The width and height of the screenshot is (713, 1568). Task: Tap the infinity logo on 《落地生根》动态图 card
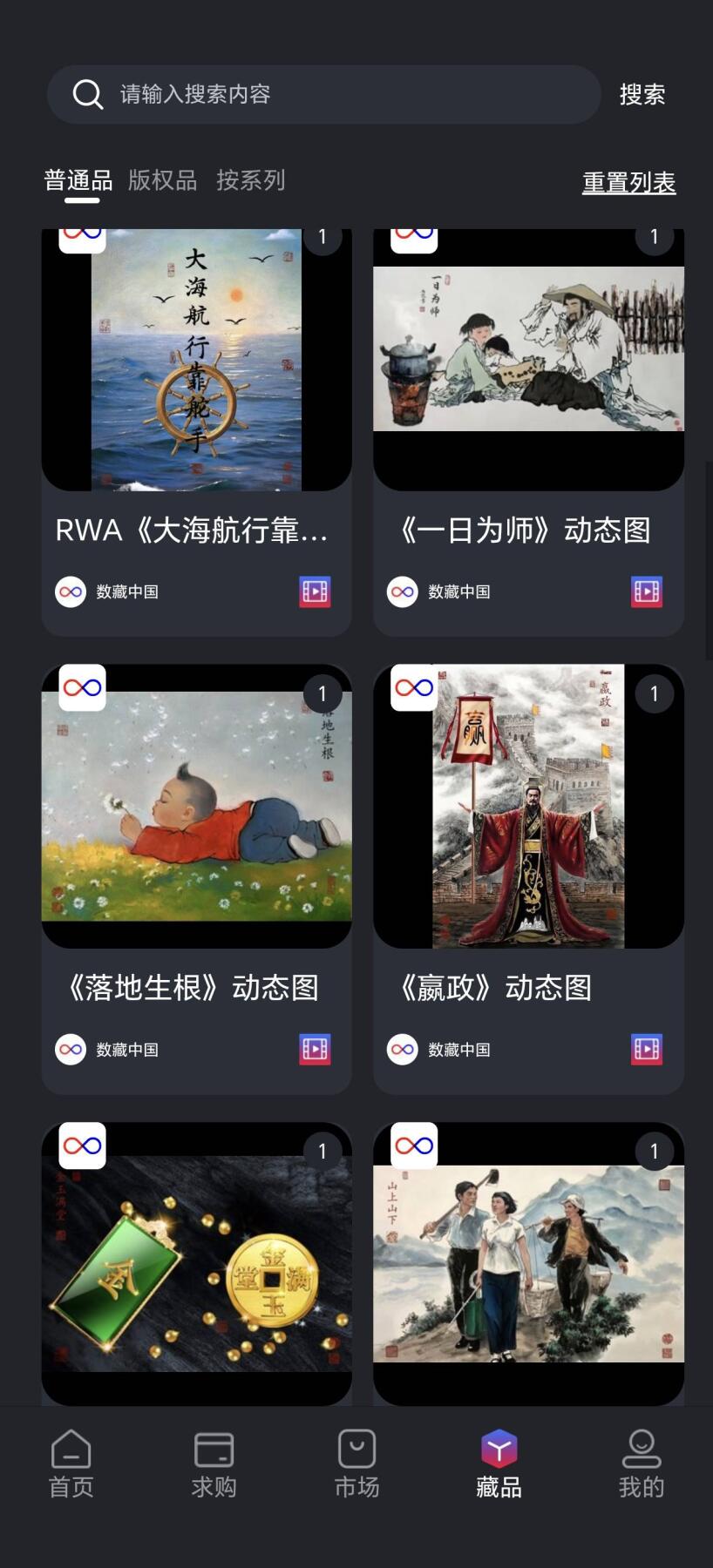coord(81,687)
